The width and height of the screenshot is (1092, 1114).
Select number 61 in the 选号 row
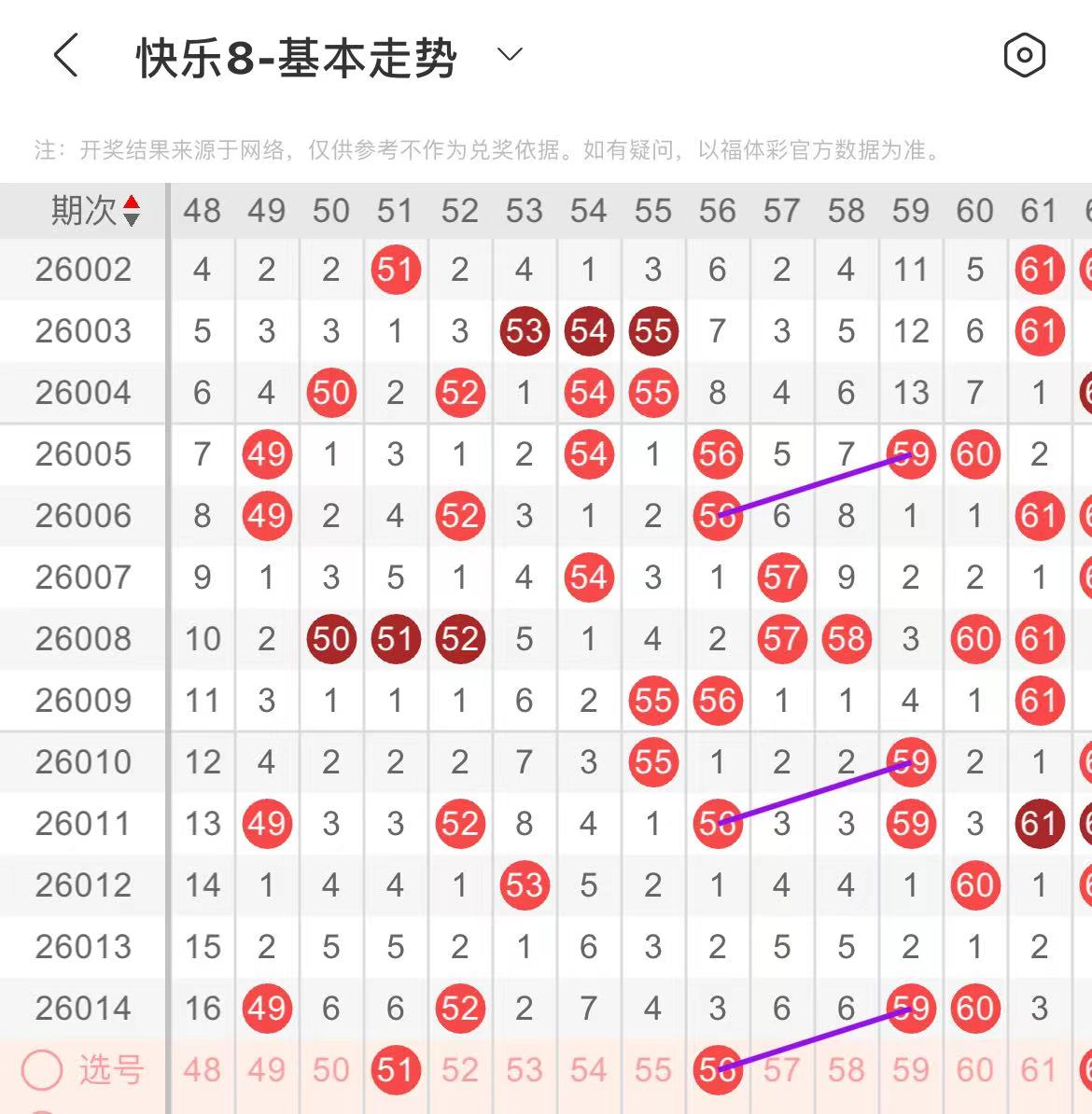tap(1039, 1070)
